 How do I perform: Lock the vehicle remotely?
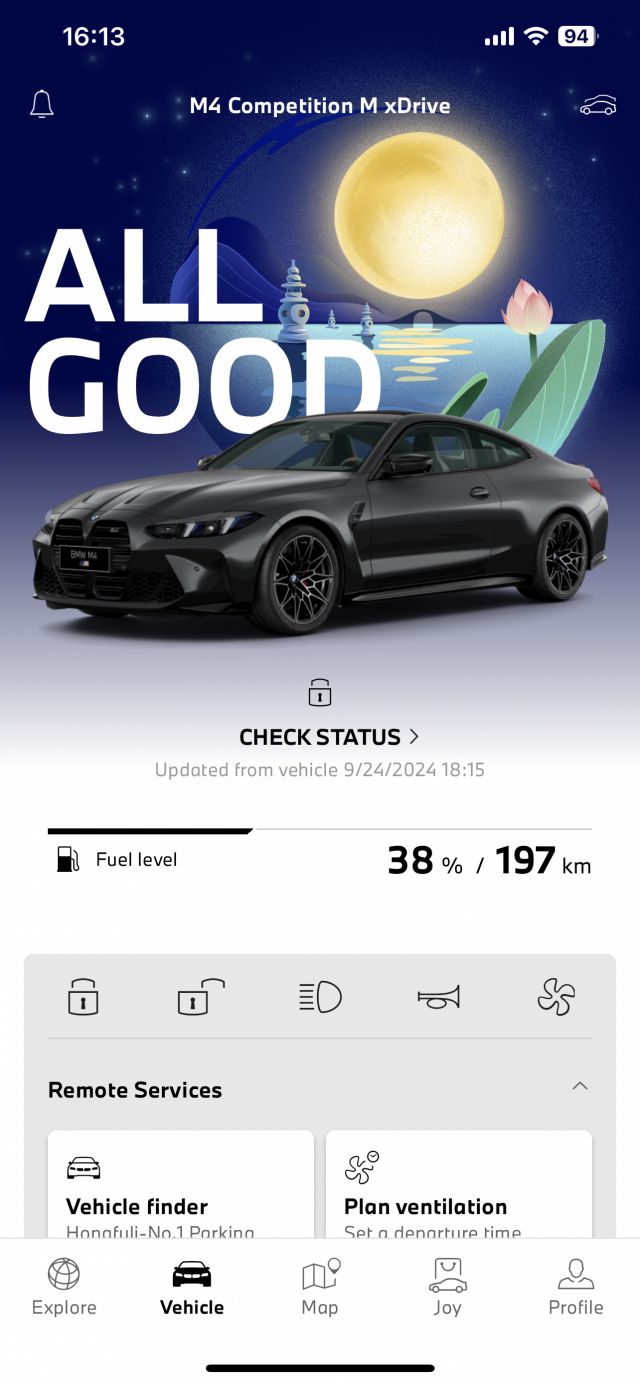click(x=84, y=997)
